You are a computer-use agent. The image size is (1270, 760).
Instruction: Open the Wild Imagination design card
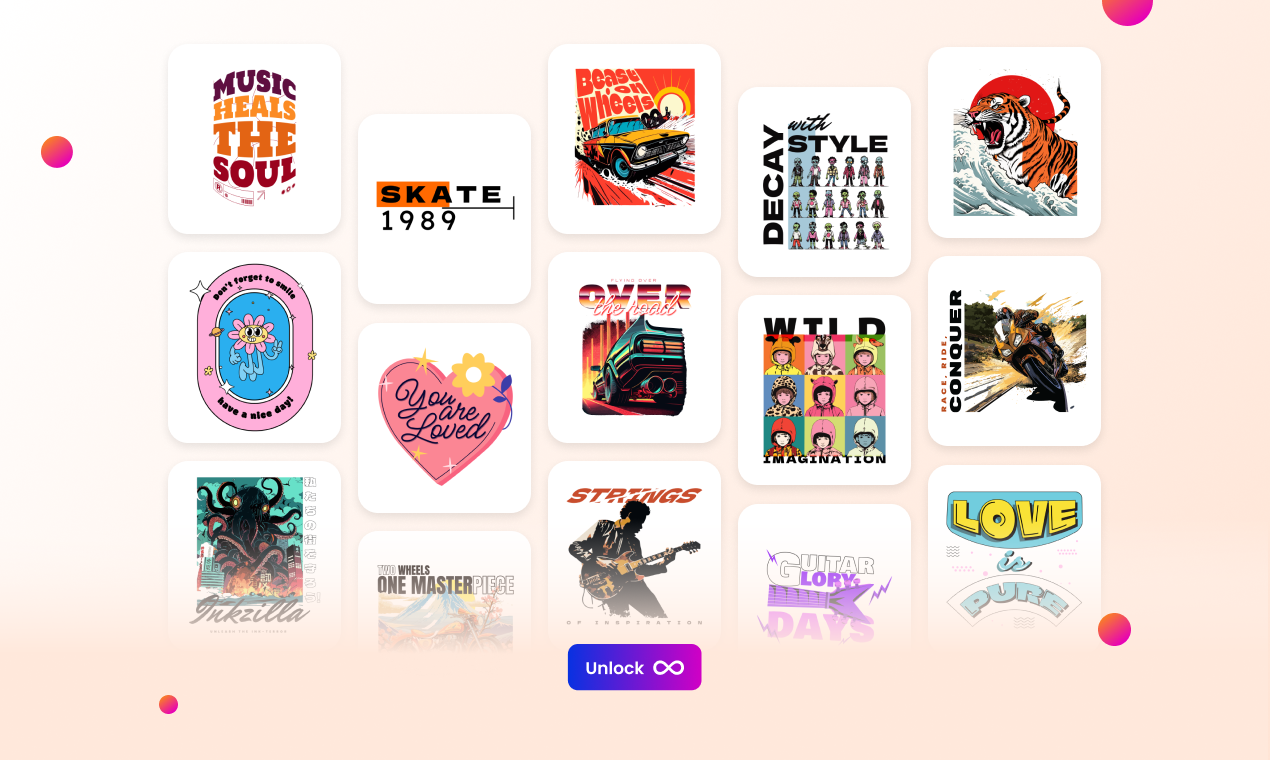(x=824, y=390)
